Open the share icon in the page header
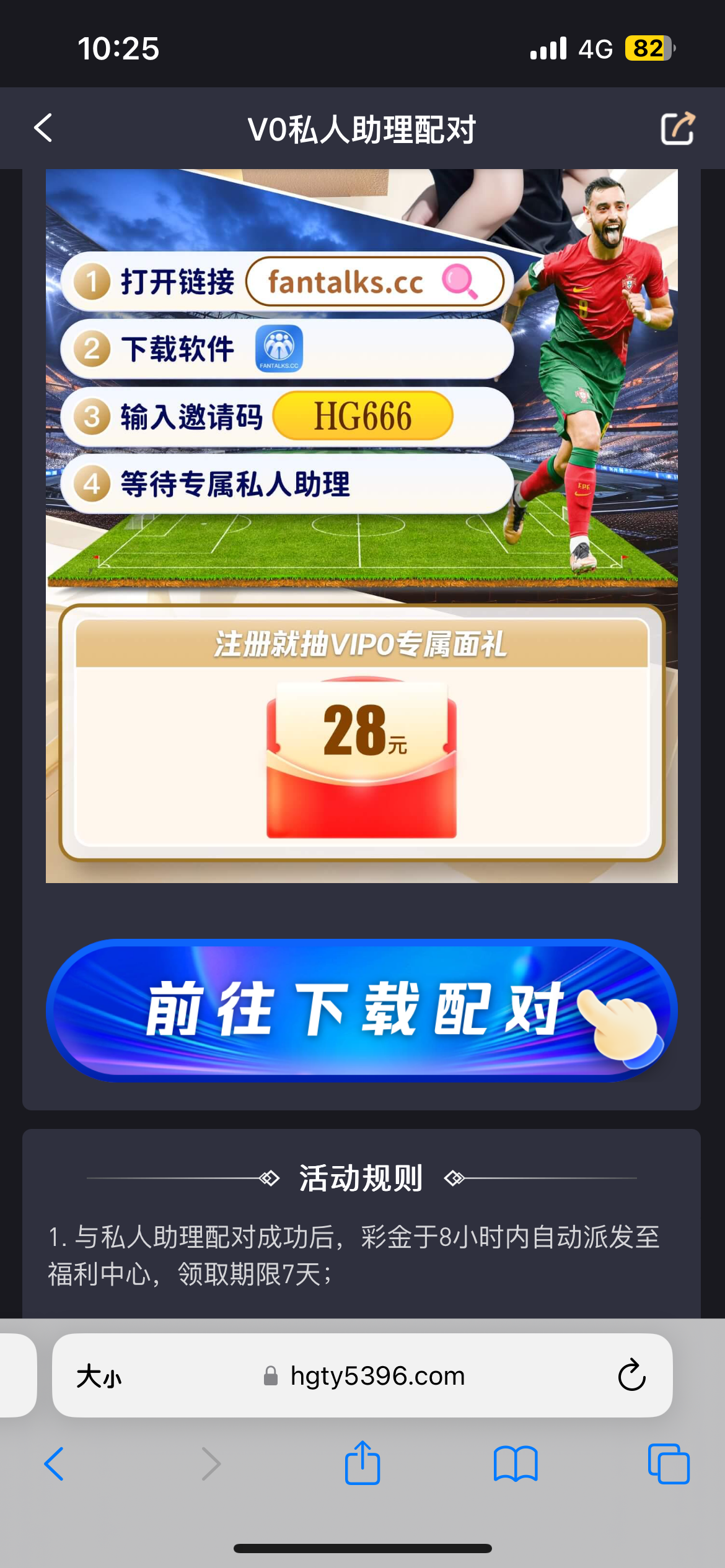 [678, 128]
